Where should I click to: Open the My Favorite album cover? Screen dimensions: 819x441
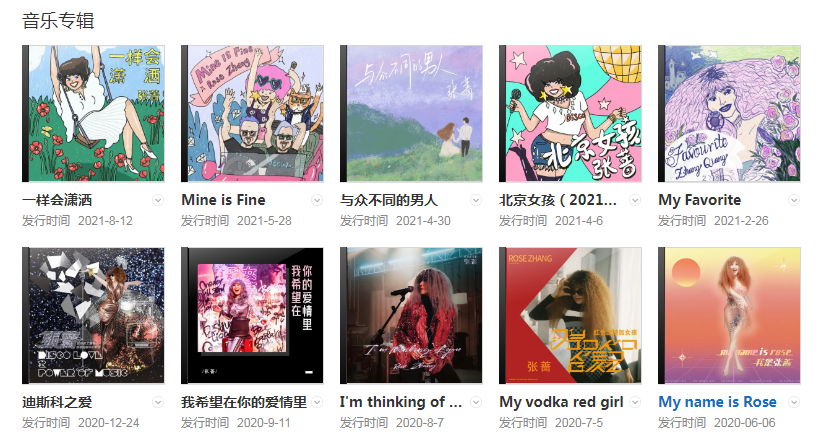coord(729,113)
